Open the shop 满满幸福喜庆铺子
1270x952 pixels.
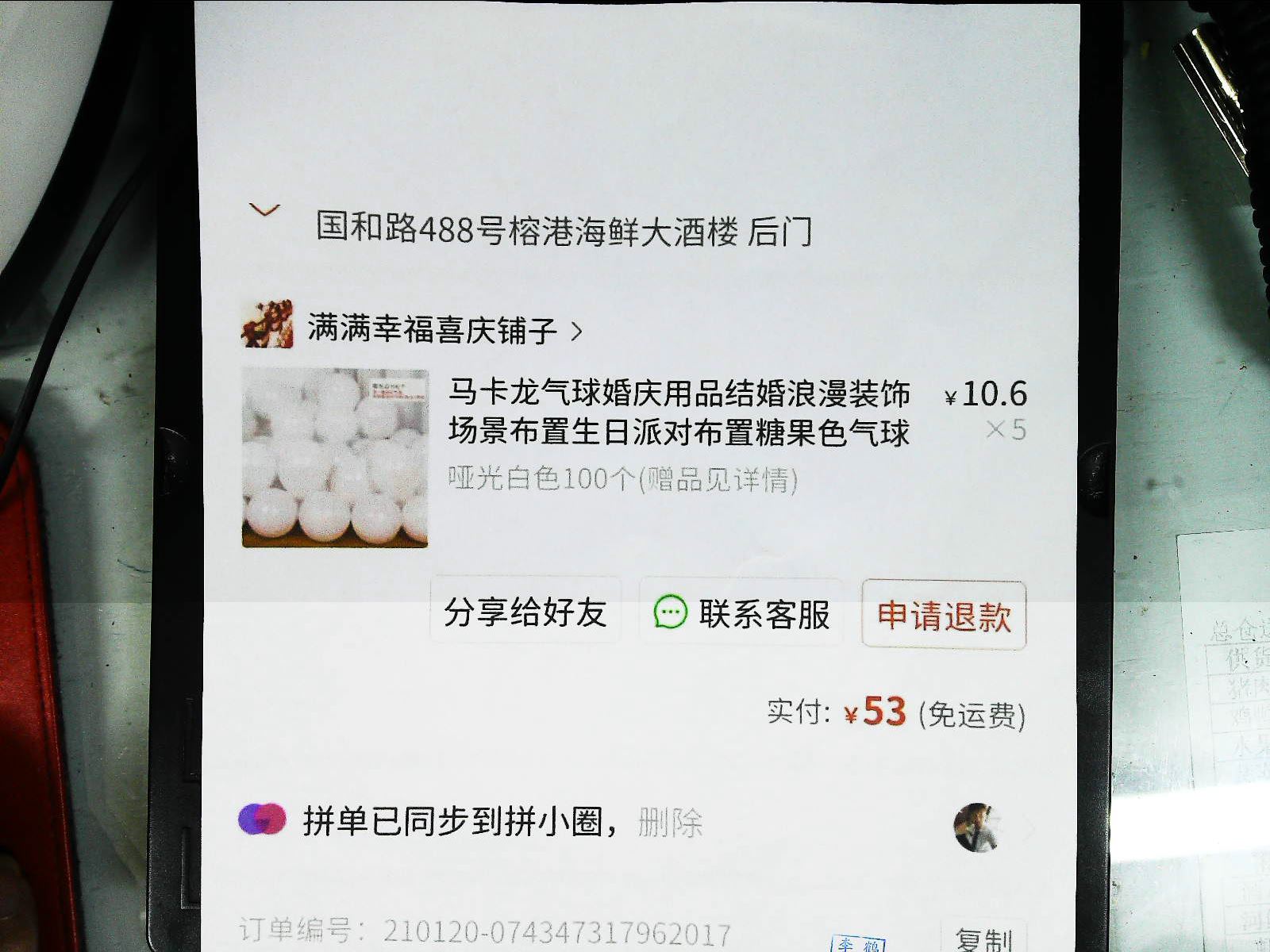(433, 329)
